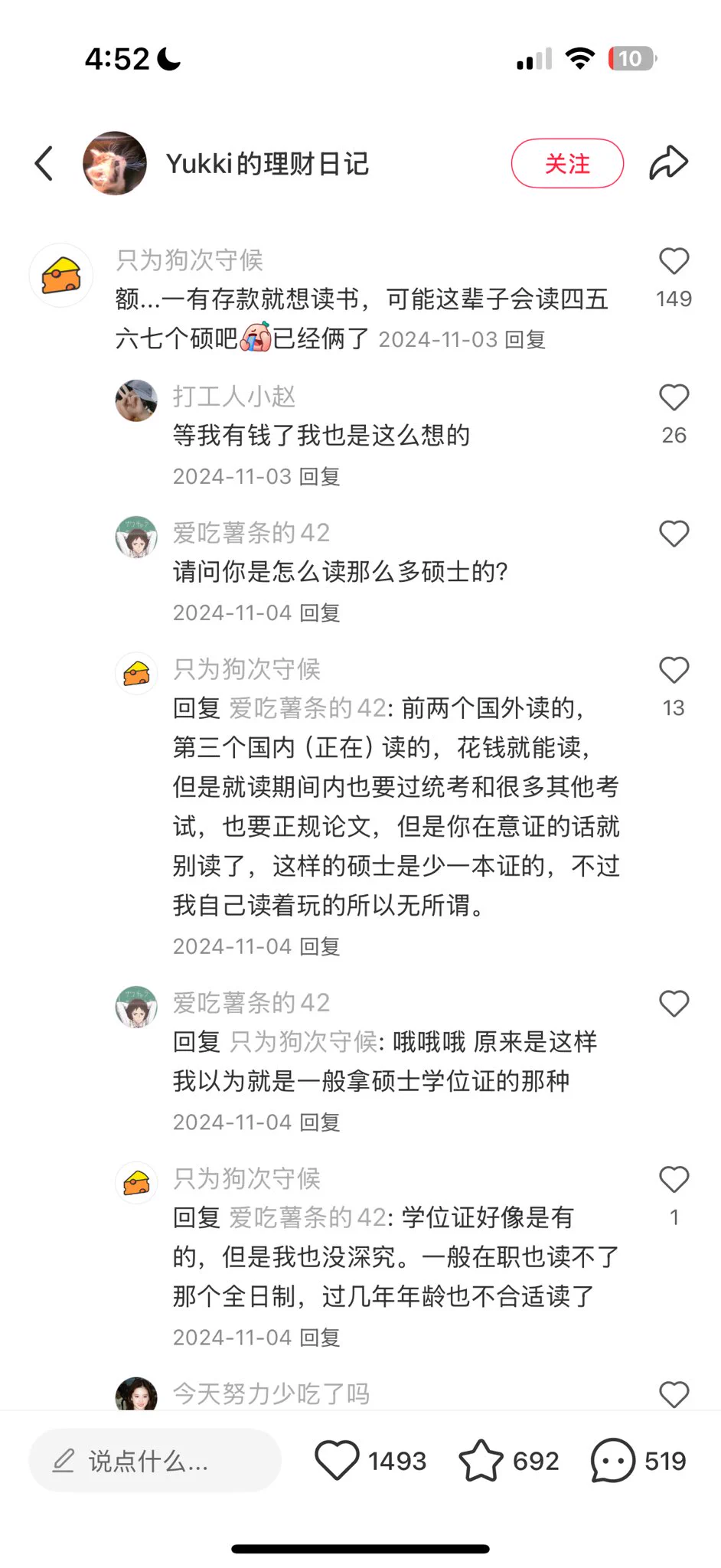Screen dimensions: 721x1568
Task: Reply to 打工人小赵's comment
Action: point(320,476)
